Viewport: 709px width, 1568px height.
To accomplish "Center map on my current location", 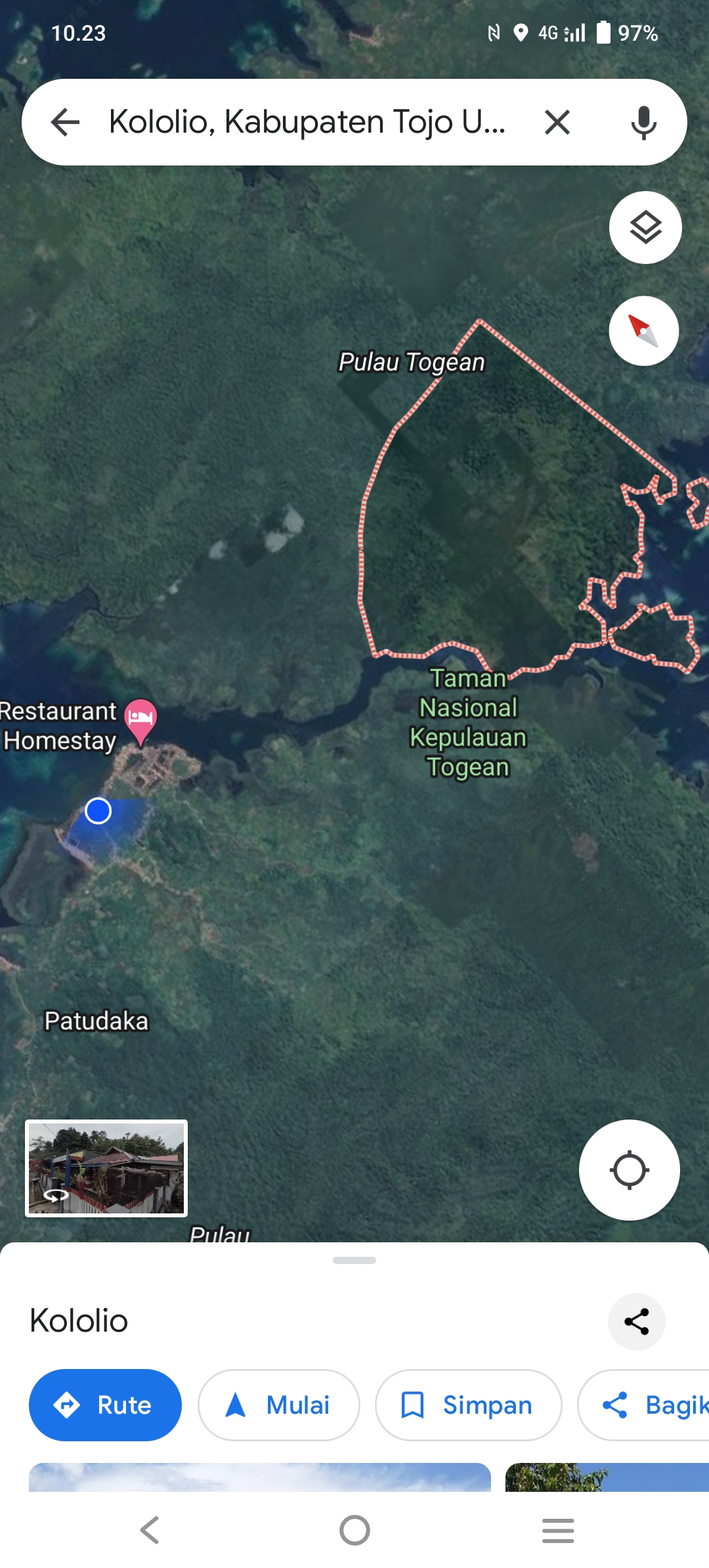I will click(629, 1170).
